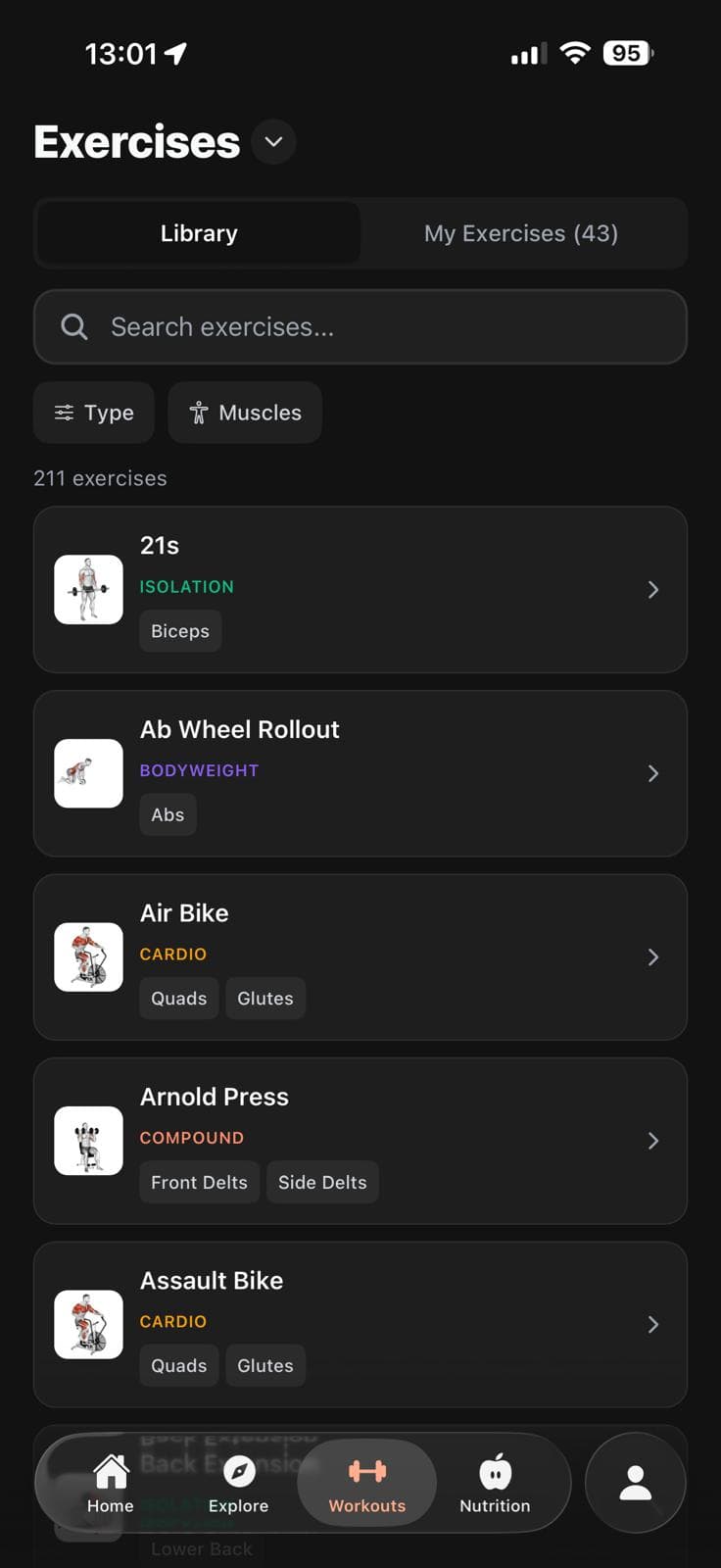
Task: Switch to the My Exercises tab
Action: click(x=521, y=233)
